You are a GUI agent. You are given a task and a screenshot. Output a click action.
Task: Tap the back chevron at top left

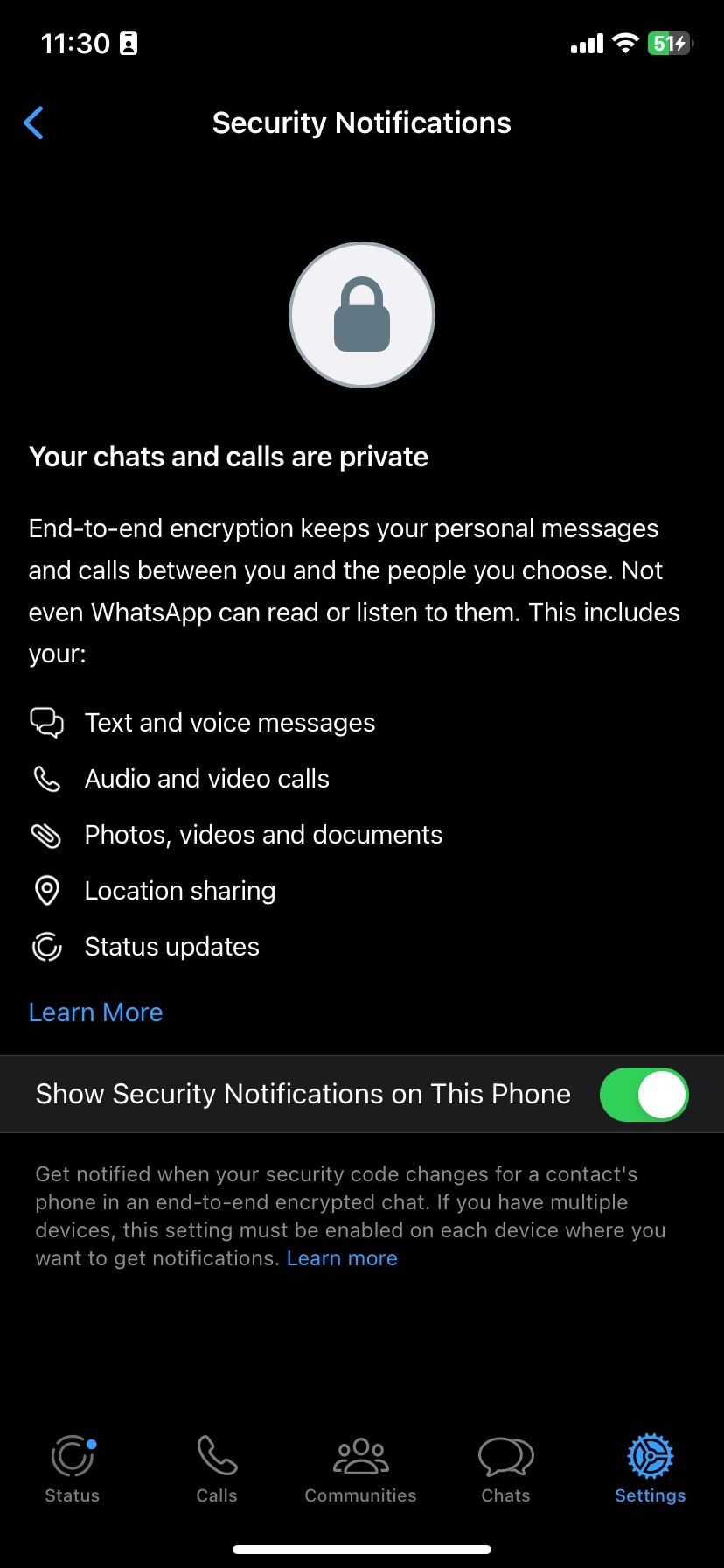[33, 122]
